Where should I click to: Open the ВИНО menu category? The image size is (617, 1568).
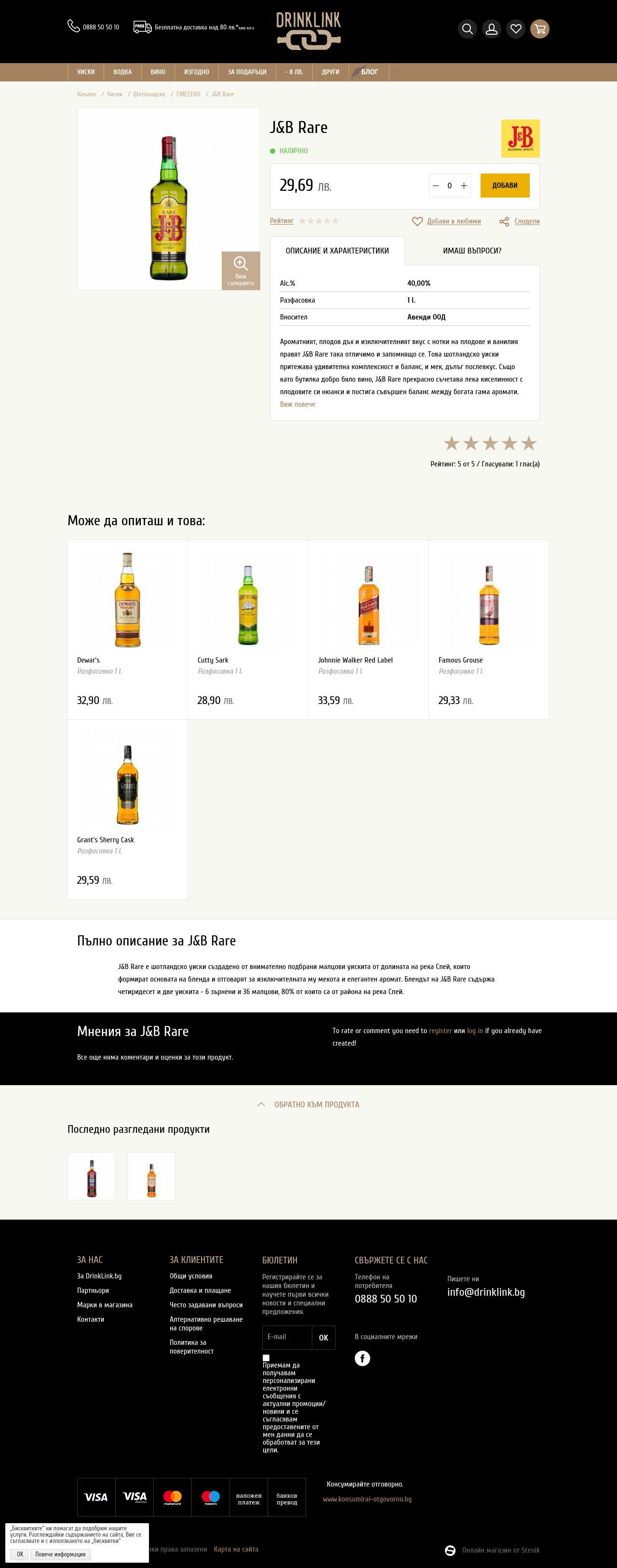pos(158,72)
